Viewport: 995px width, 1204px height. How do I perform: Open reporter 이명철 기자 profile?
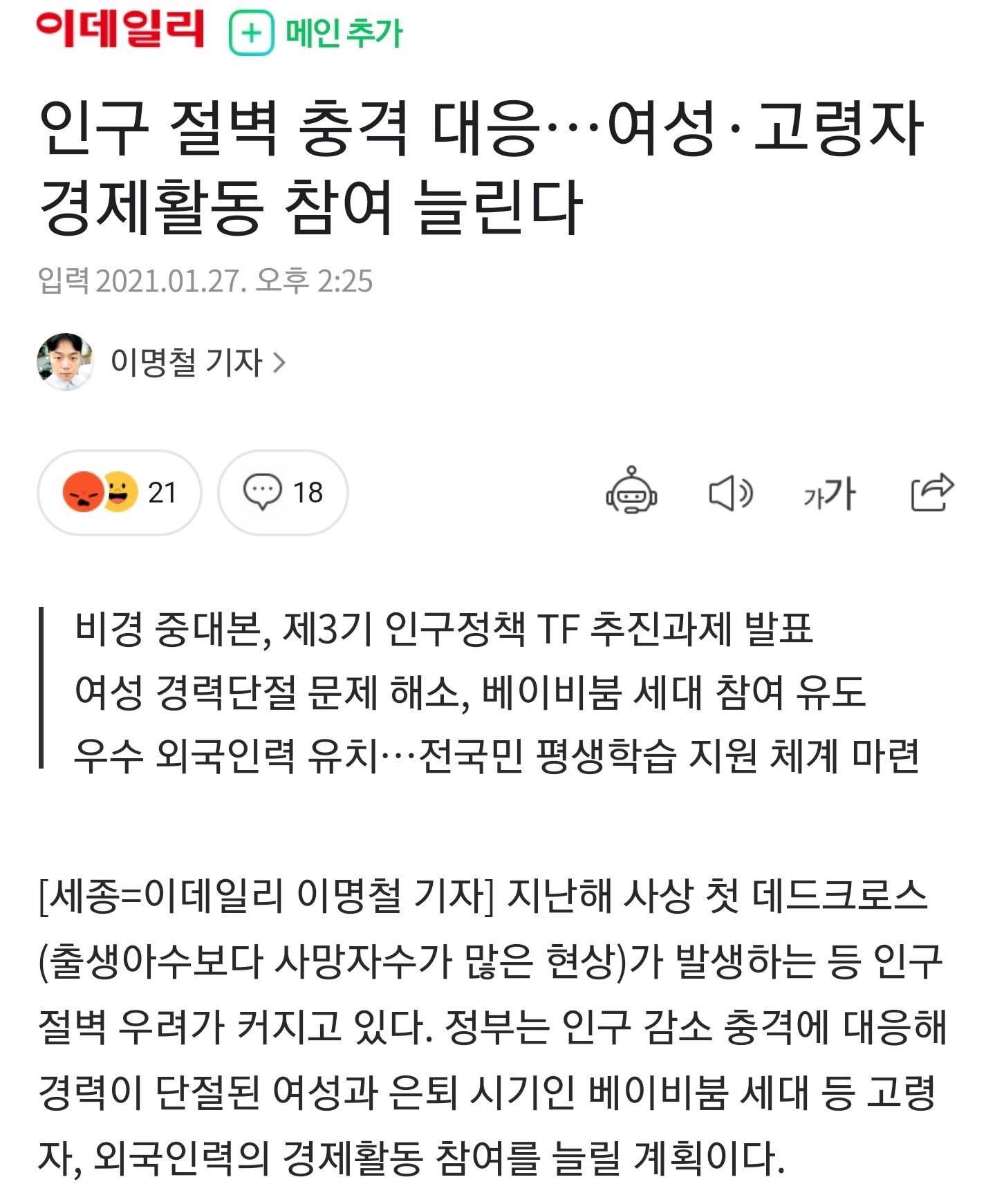tap(187, 362)
